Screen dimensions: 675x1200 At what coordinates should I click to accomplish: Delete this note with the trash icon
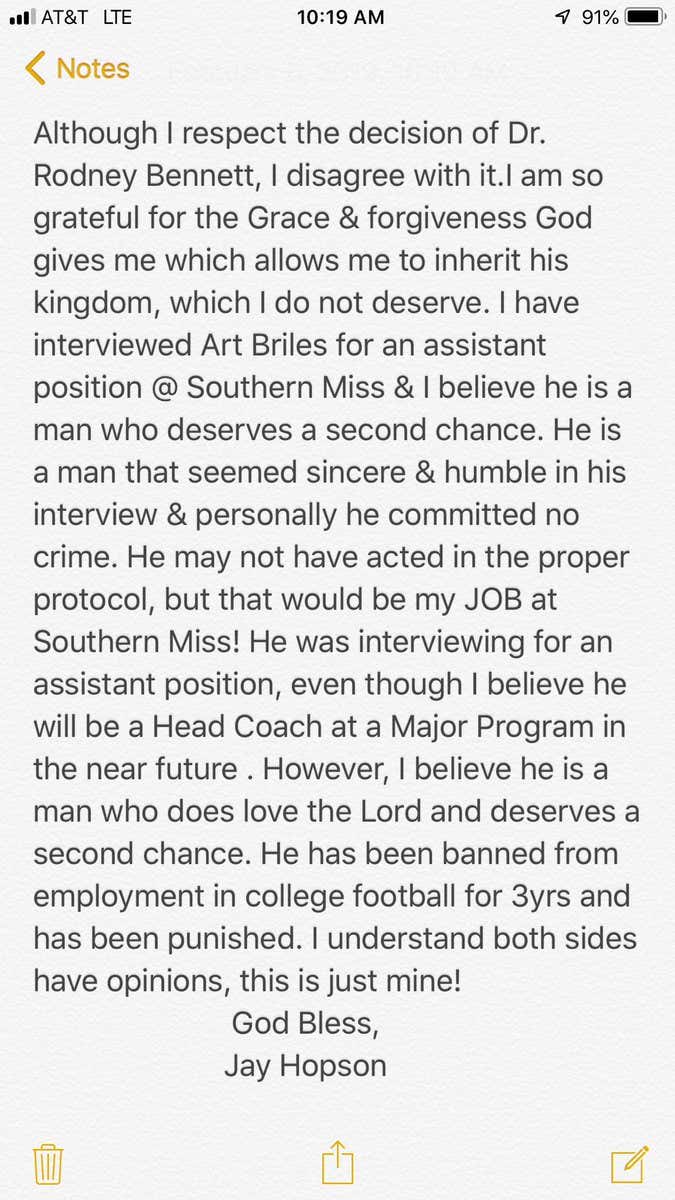coord(48,1164)
